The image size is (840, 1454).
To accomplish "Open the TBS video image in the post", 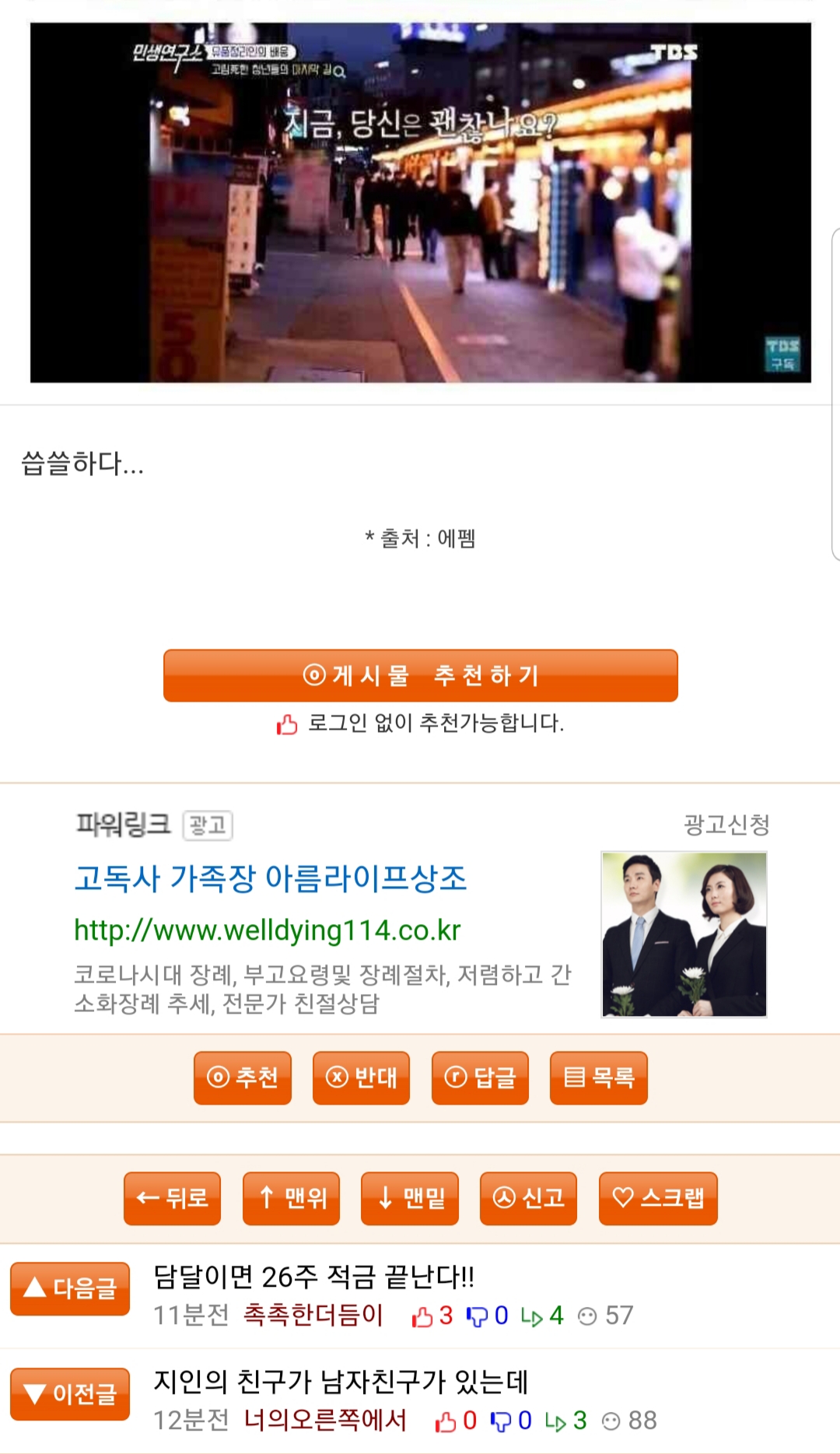I will click(x=420, y=202).
